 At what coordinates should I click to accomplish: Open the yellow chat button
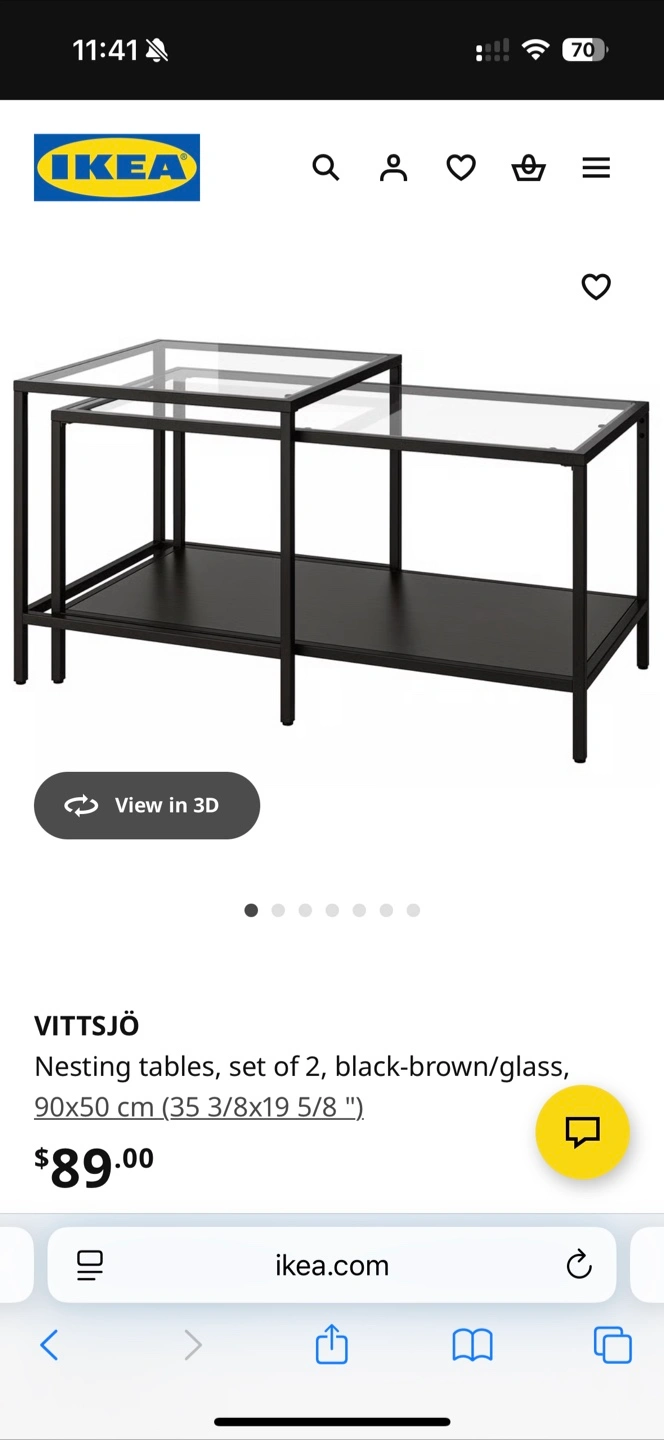coord(582,1132)
